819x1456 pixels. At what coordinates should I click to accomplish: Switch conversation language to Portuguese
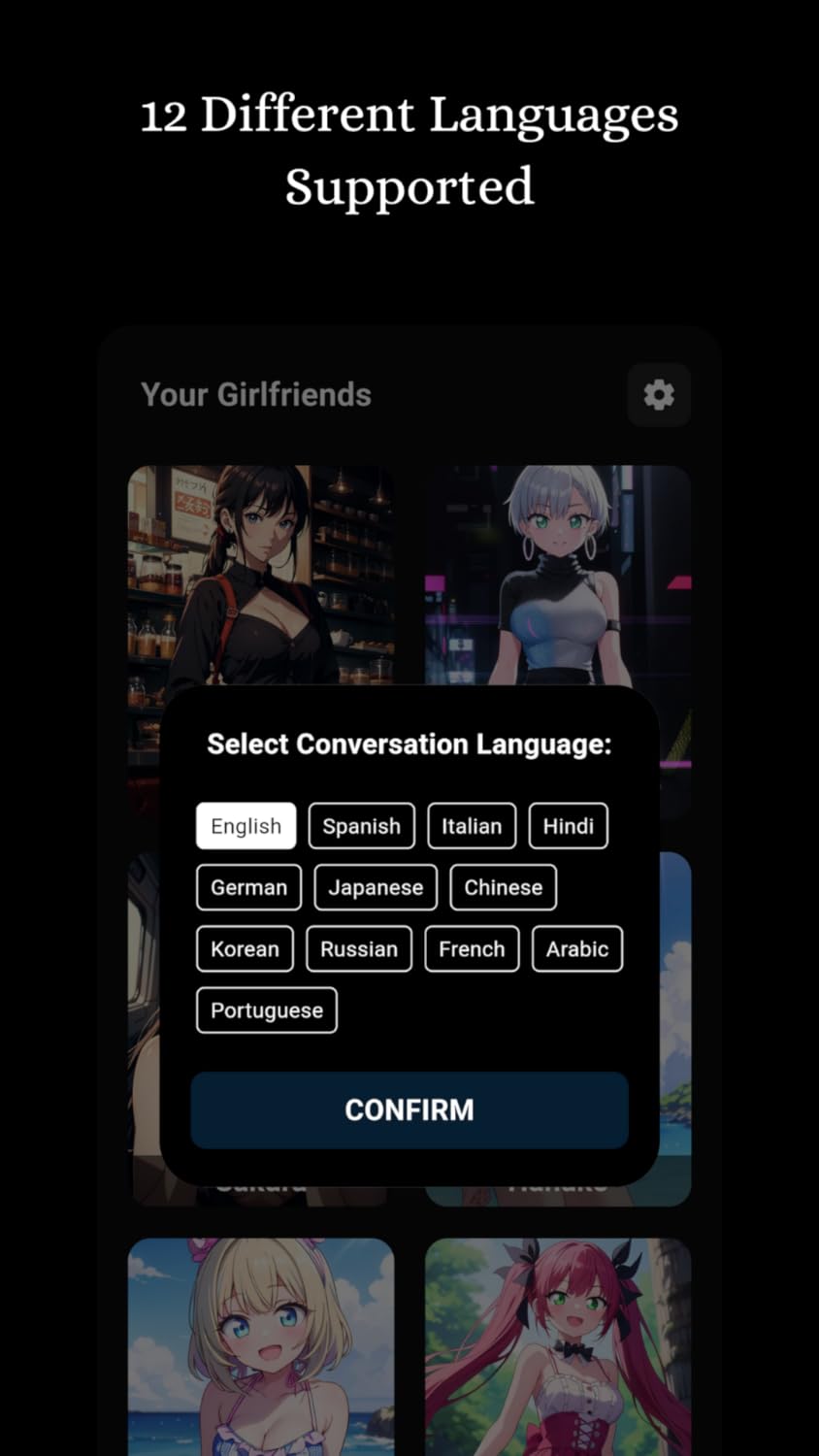tap(266, 1009)
